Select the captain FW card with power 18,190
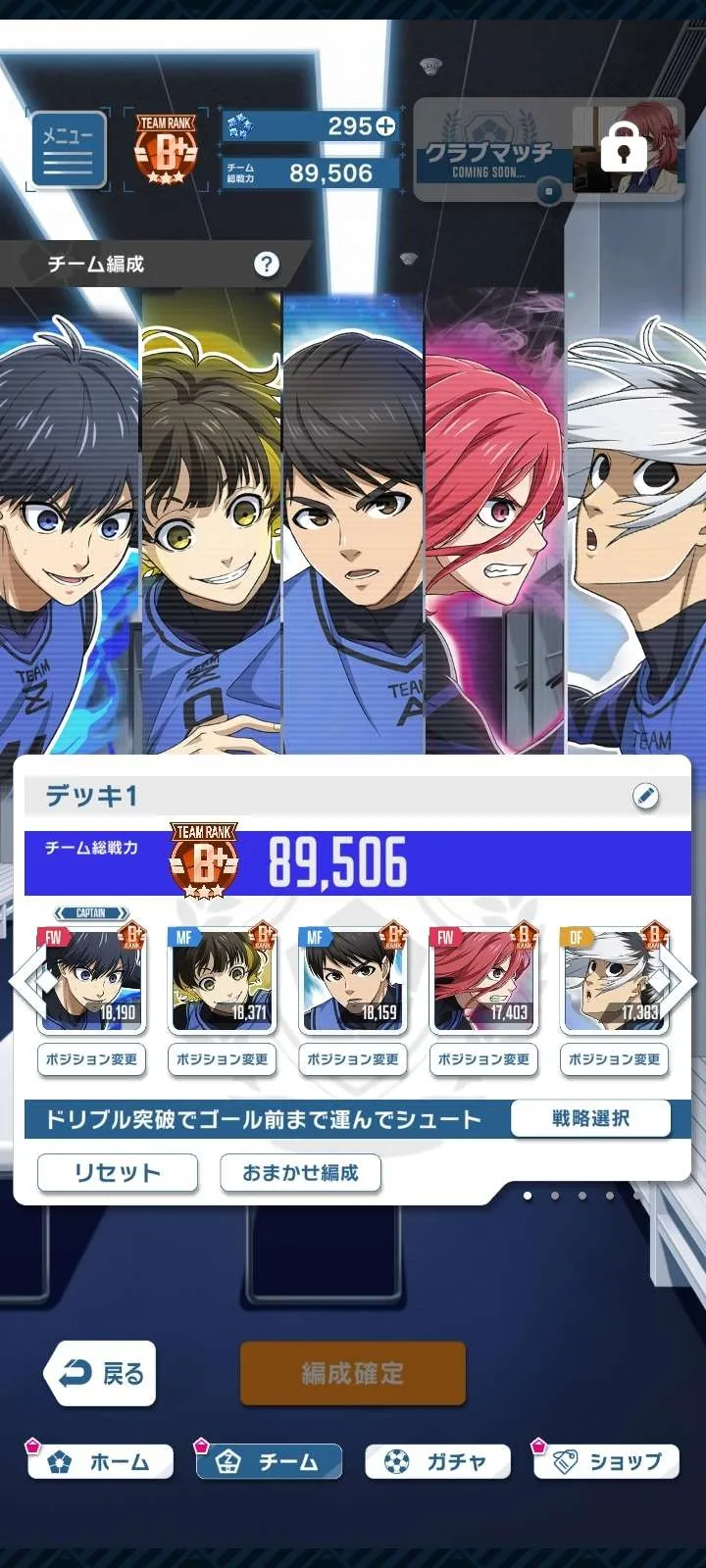This screenshot has width=706, height=1568. [91, 980]
